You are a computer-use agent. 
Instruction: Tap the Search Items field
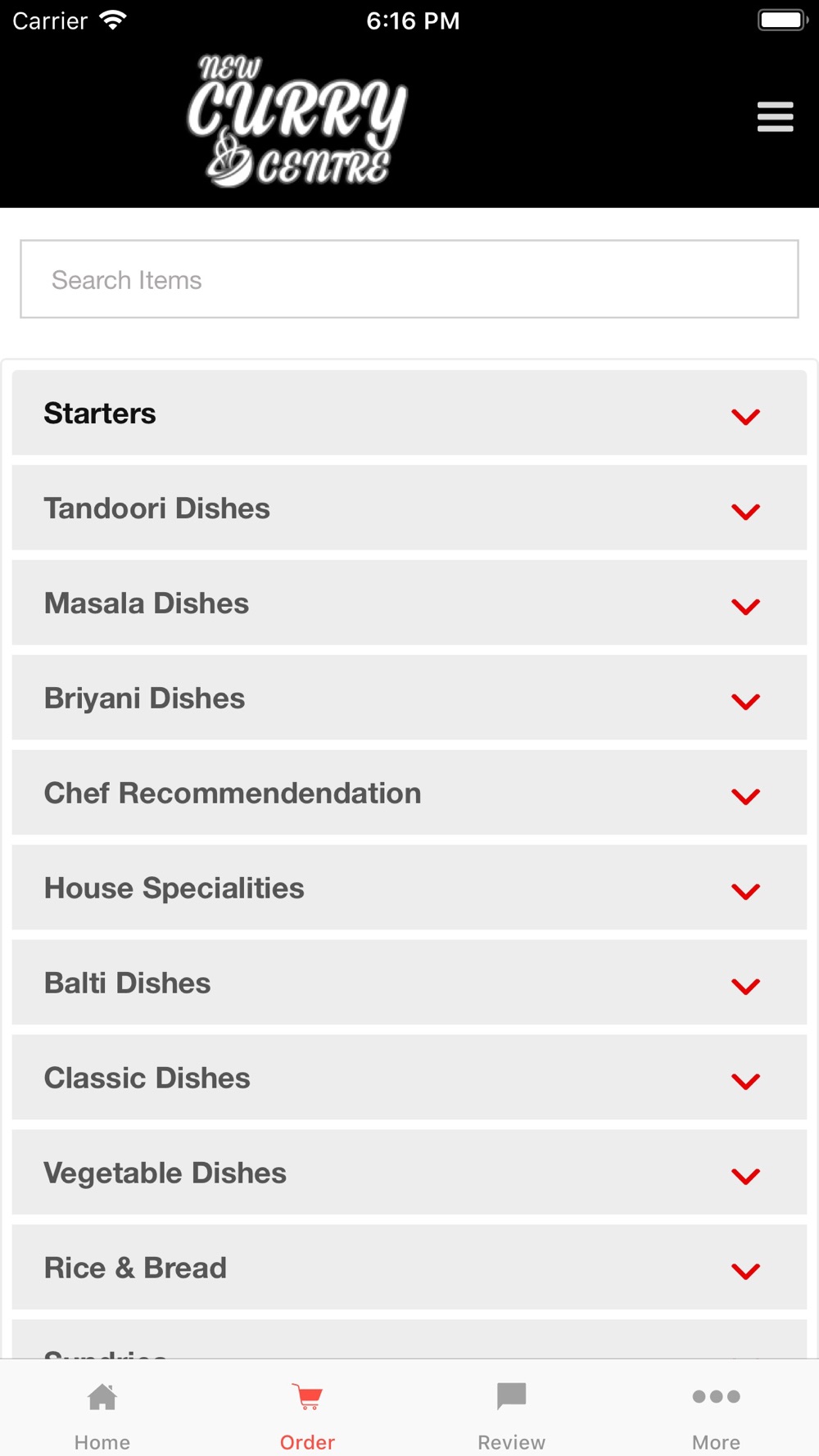[x=409, y=279]
